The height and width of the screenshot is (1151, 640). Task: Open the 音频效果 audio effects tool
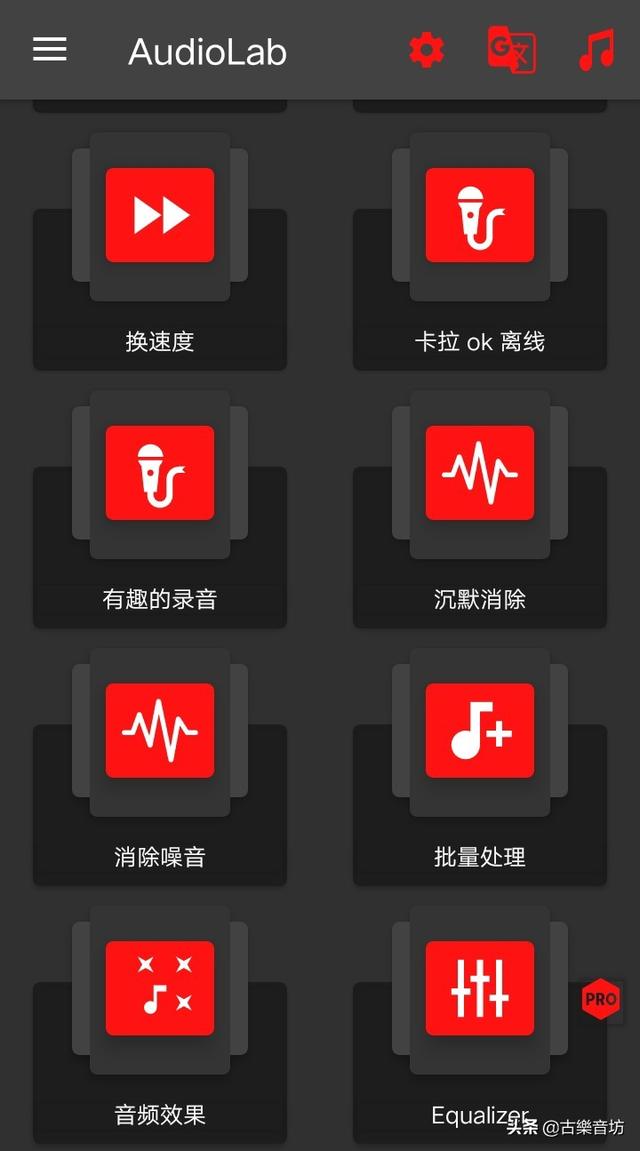[160, 989]
